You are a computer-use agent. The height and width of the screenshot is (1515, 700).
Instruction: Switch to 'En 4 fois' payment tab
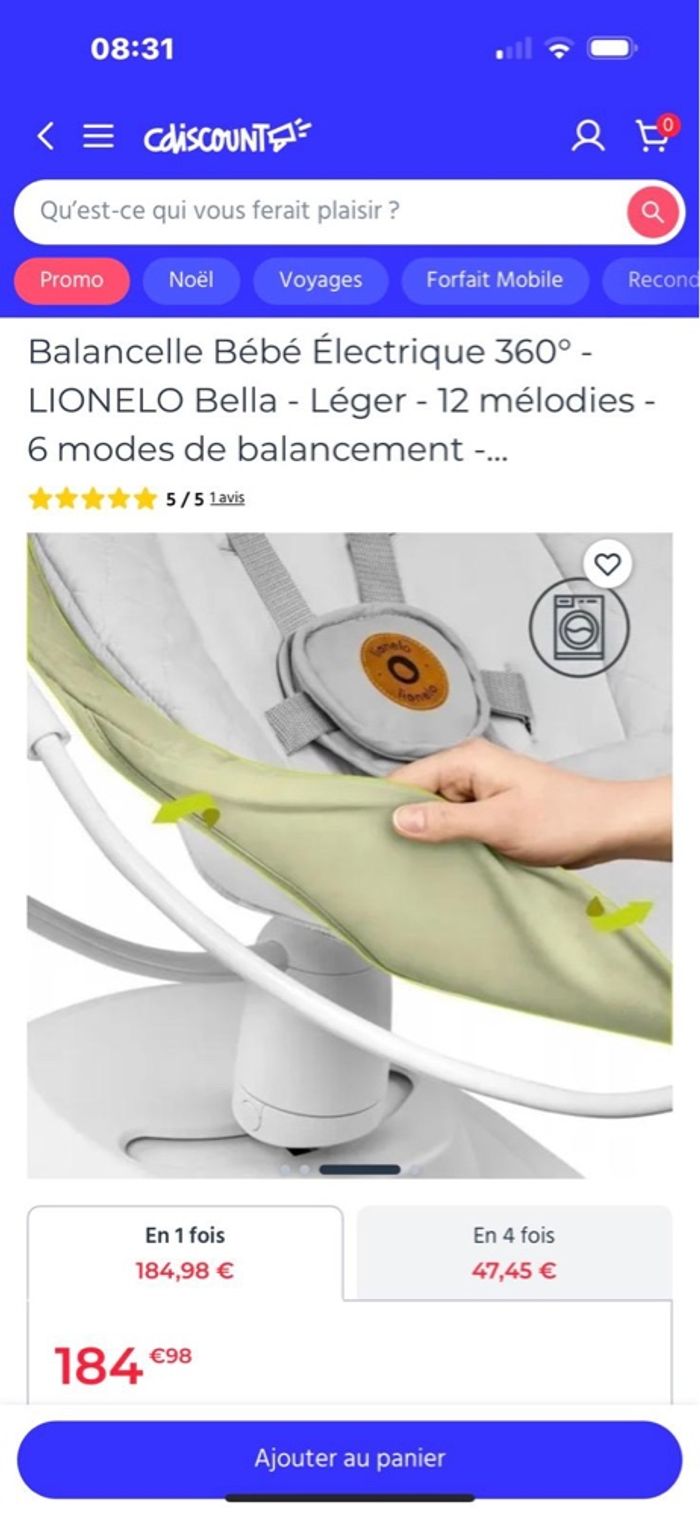coord(514,1253)
